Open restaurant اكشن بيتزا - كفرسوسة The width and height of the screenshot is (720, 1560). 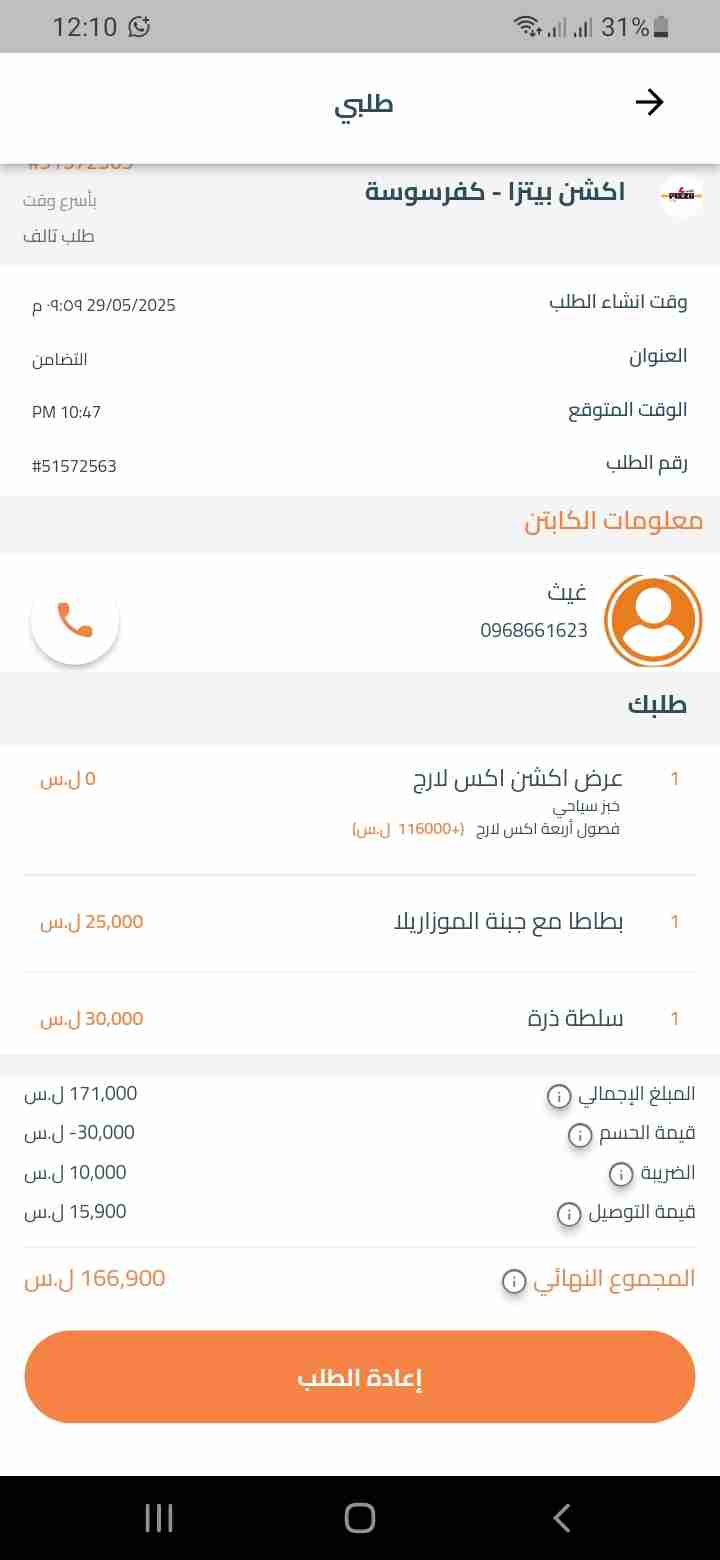(496, 193)
